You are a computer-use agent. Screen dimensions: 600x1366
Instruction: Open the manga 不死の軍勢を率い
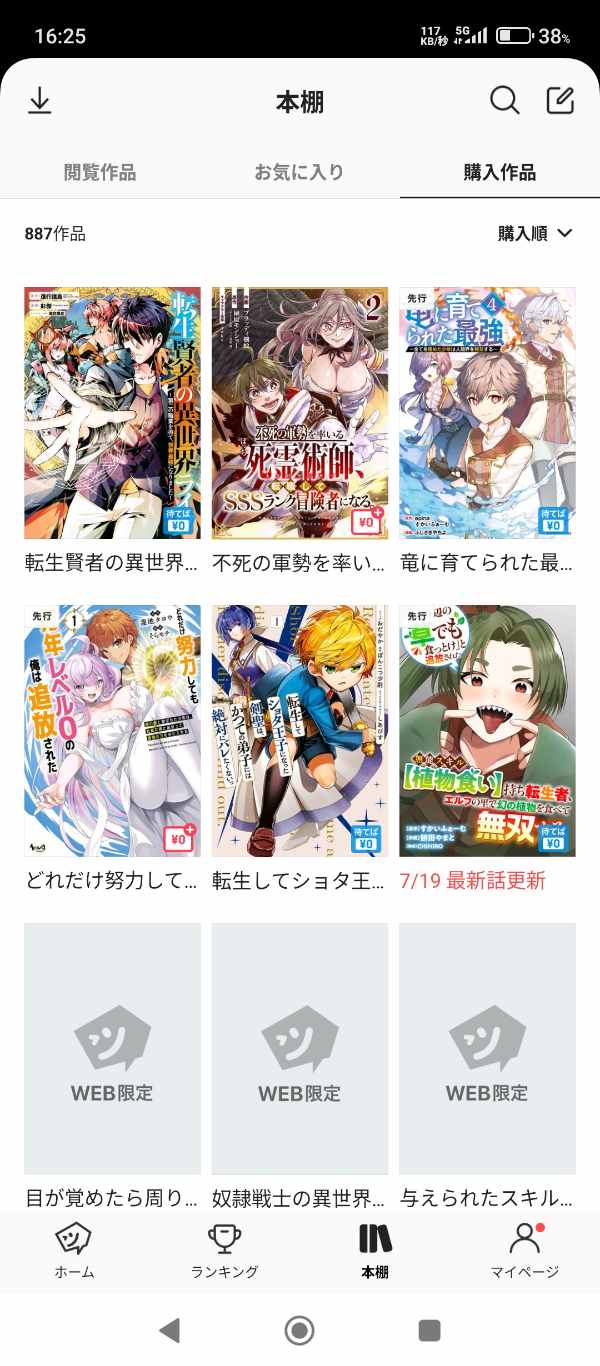[299, 413]
